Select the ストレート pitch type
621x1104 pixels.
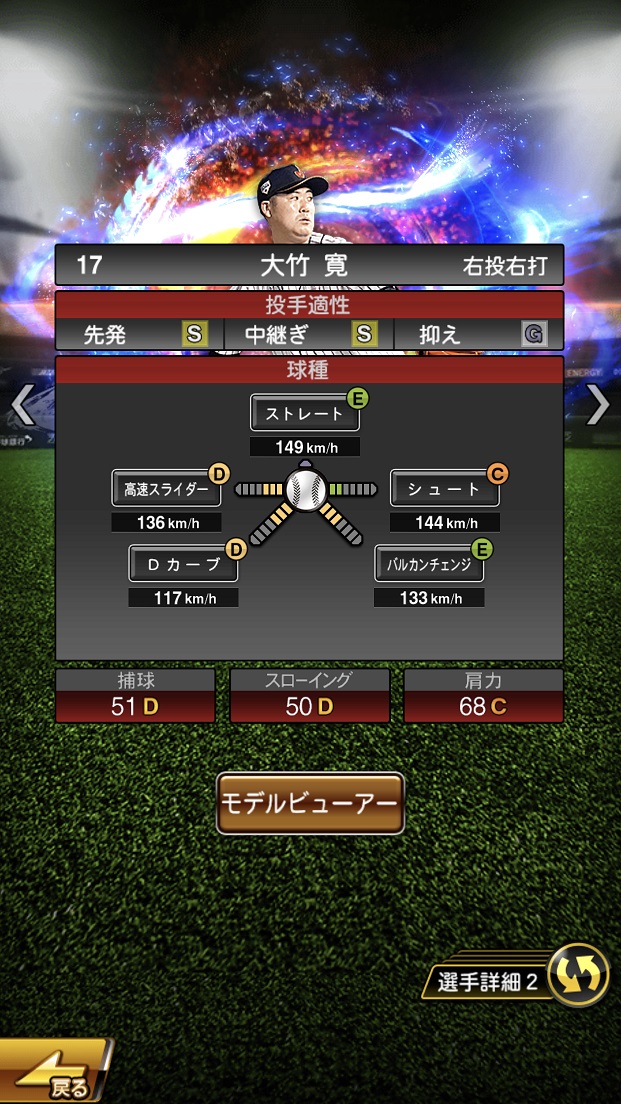click(x=304, y=413)
